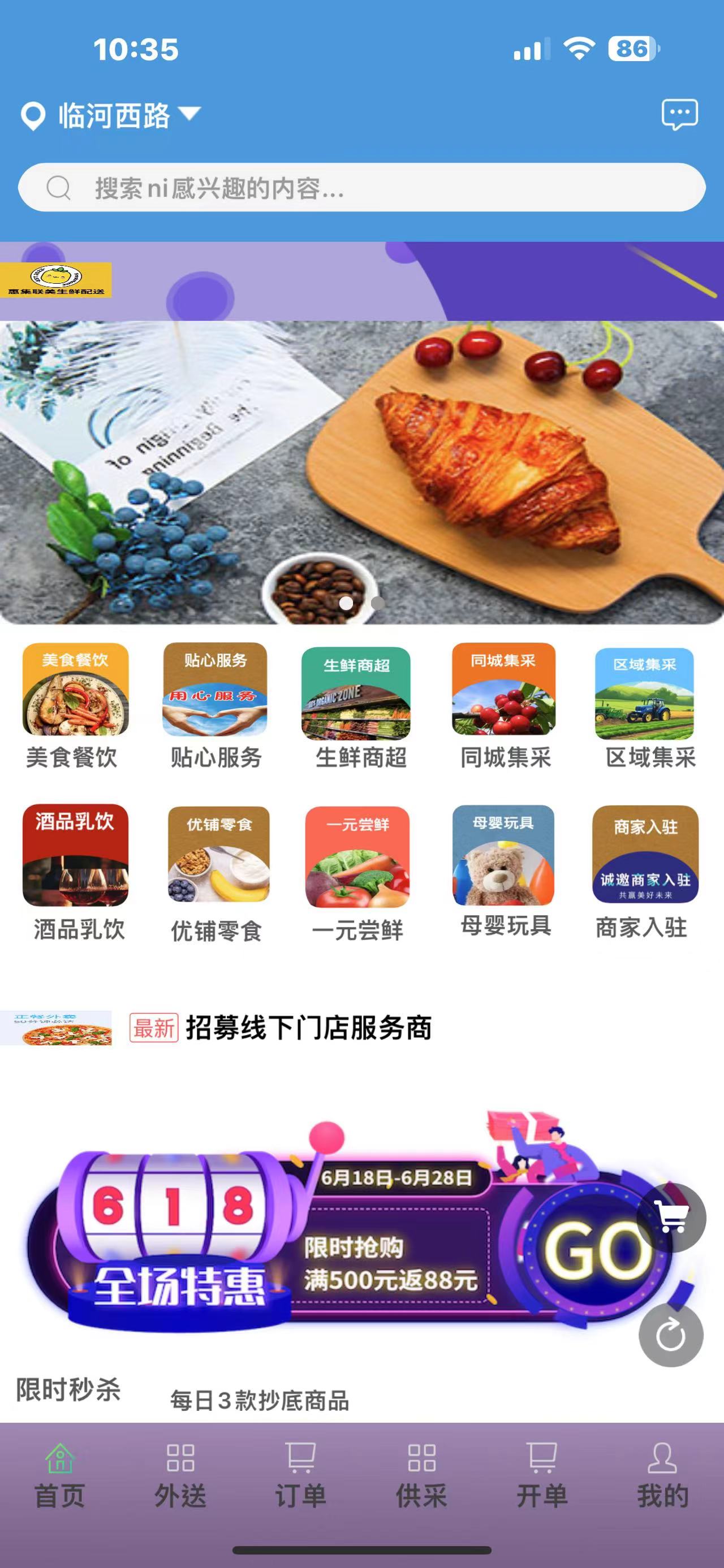Open the 区域集采 category
This screenshot has width=724, height=1568.
(647, 707)
